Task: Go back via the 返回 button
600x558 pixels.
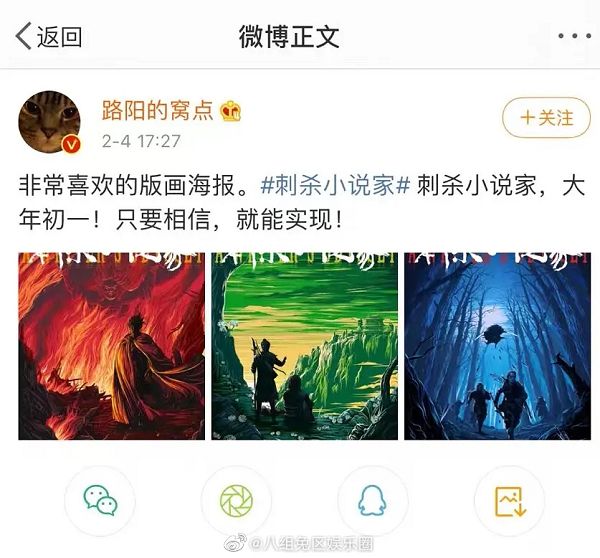Action: click(x=49, y=38)
